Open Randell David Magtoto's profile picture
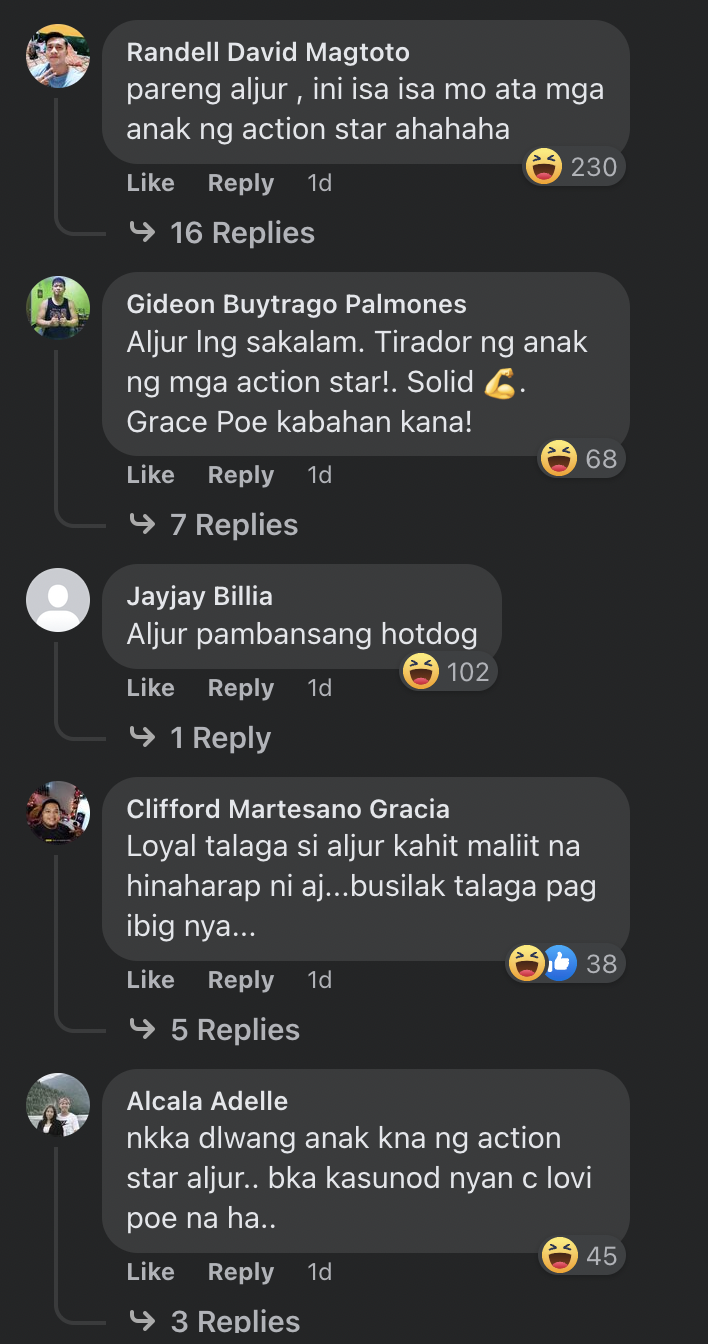 click(x=58, y=56)
